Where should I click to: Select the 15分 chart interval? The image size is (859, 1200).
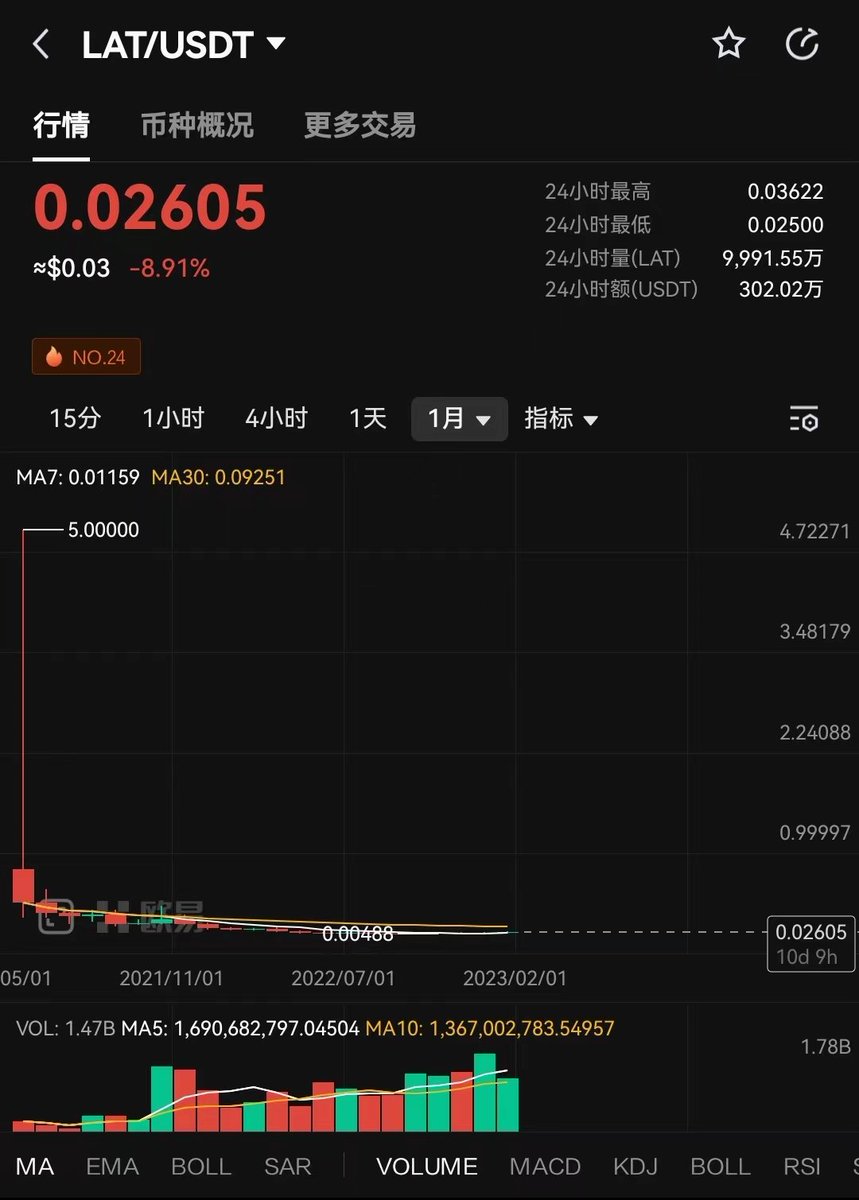(75, 418)
